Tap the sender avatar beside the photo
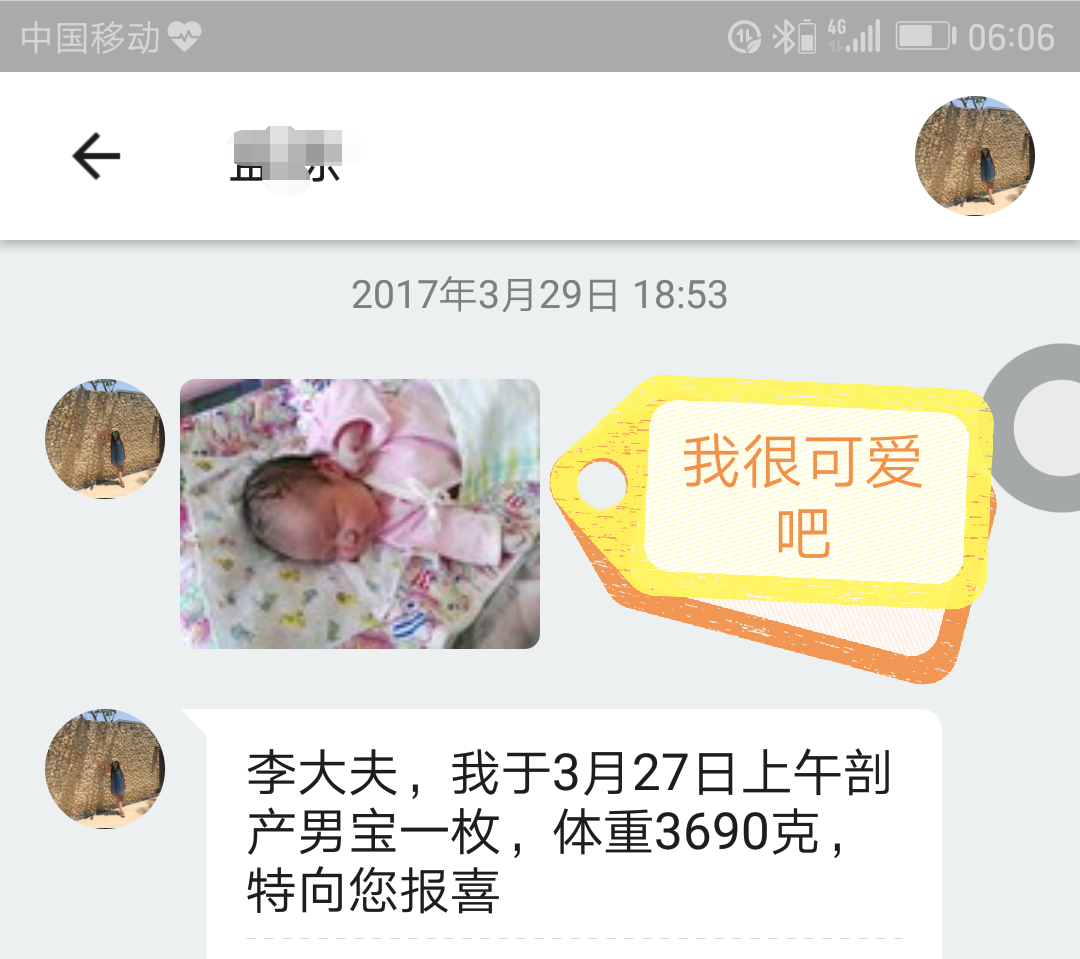This screenshot has height=959, width=1080. tap(105, 439)
